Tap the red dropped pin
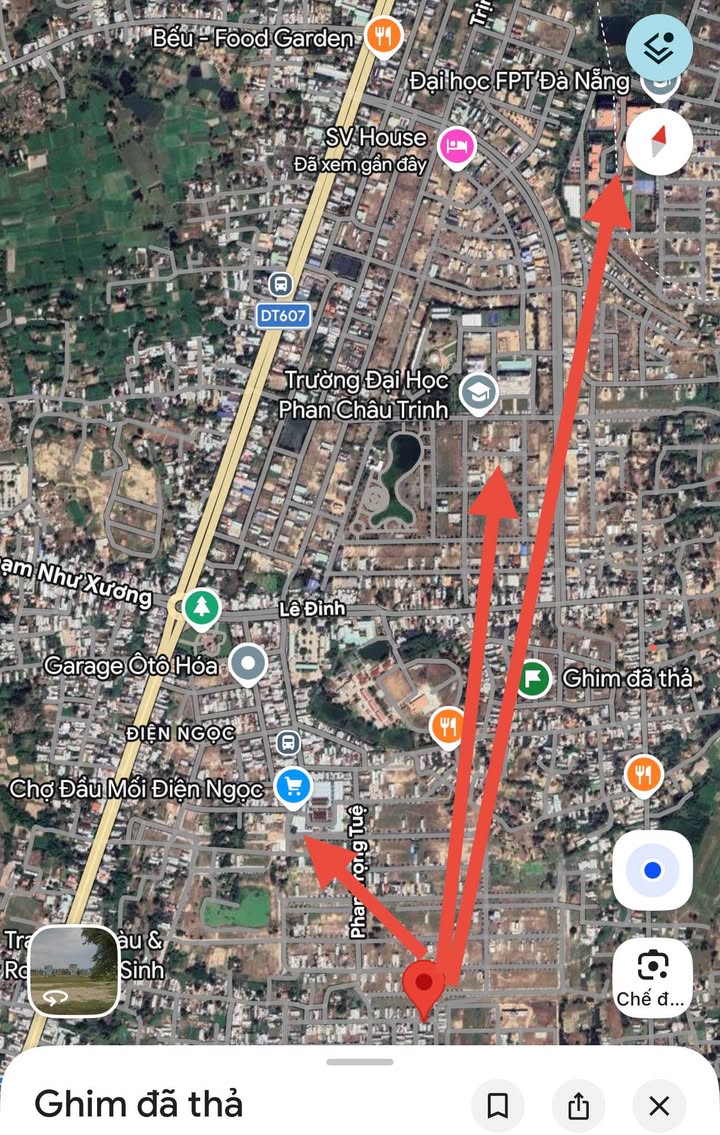This screenshot has height=1135, width=720. coord(425,985)
